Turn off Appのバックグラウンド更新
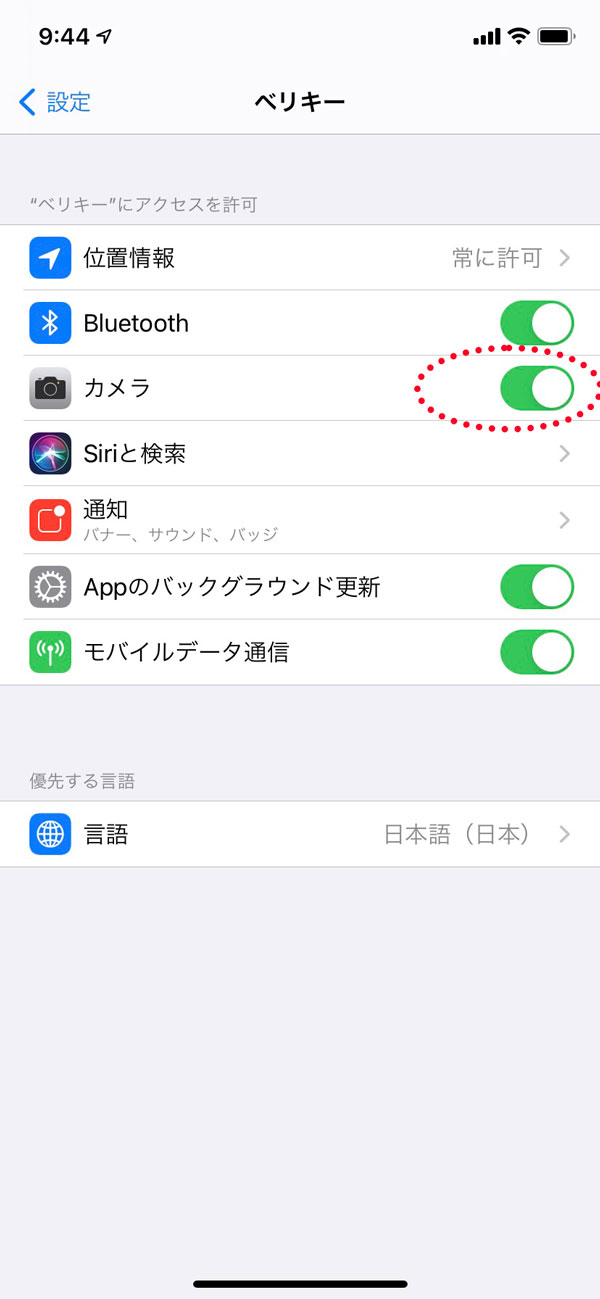 [537, 587]
